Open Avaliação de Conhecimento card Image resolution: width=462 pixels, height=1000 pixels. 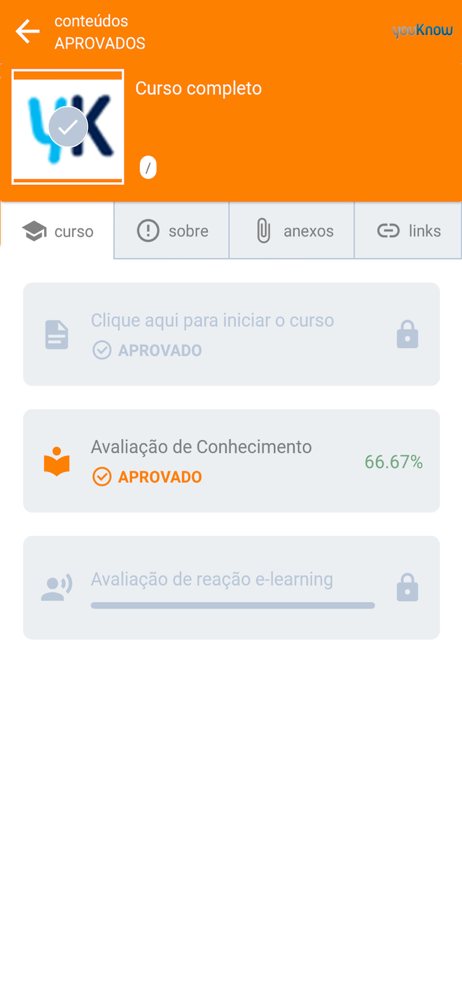coord(231,460)
